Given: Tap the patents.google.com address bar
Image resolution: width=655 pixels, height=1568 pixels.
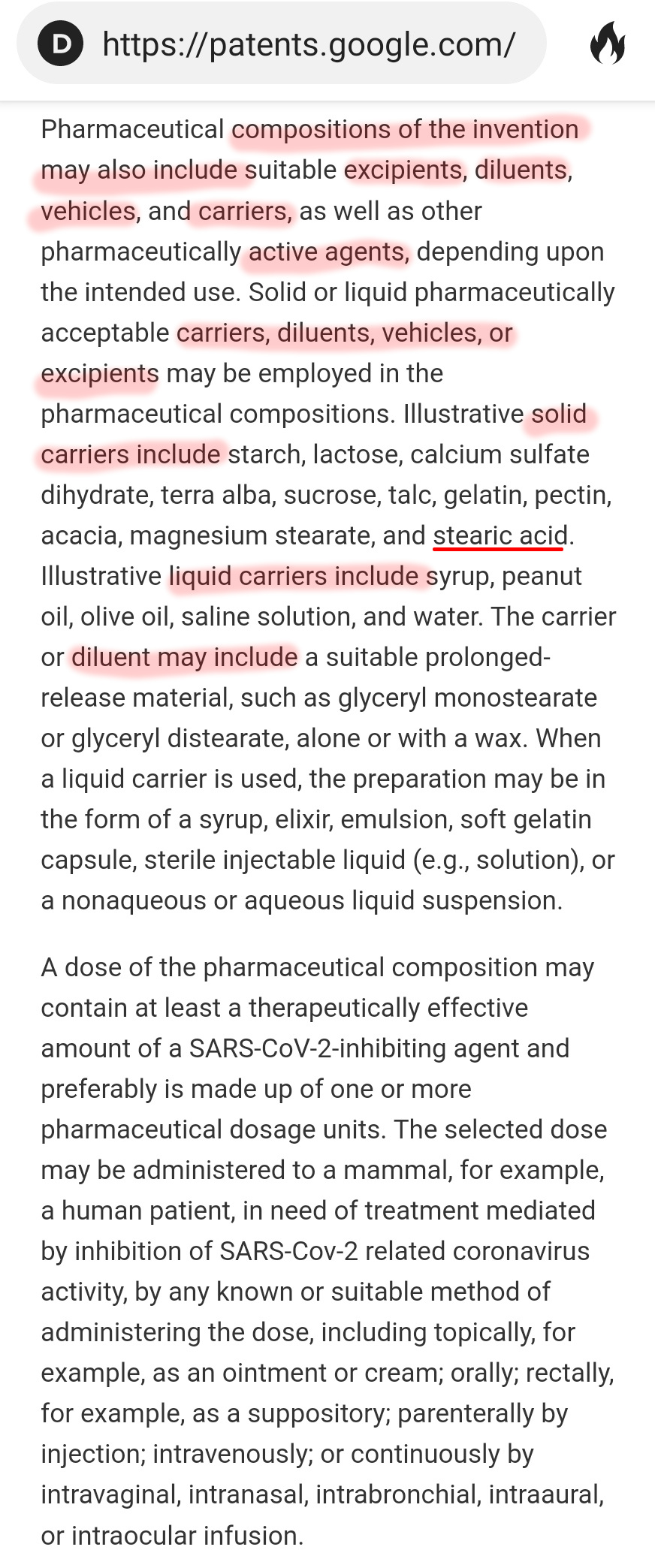Looking at the screenshot, I should coord(308,44).
